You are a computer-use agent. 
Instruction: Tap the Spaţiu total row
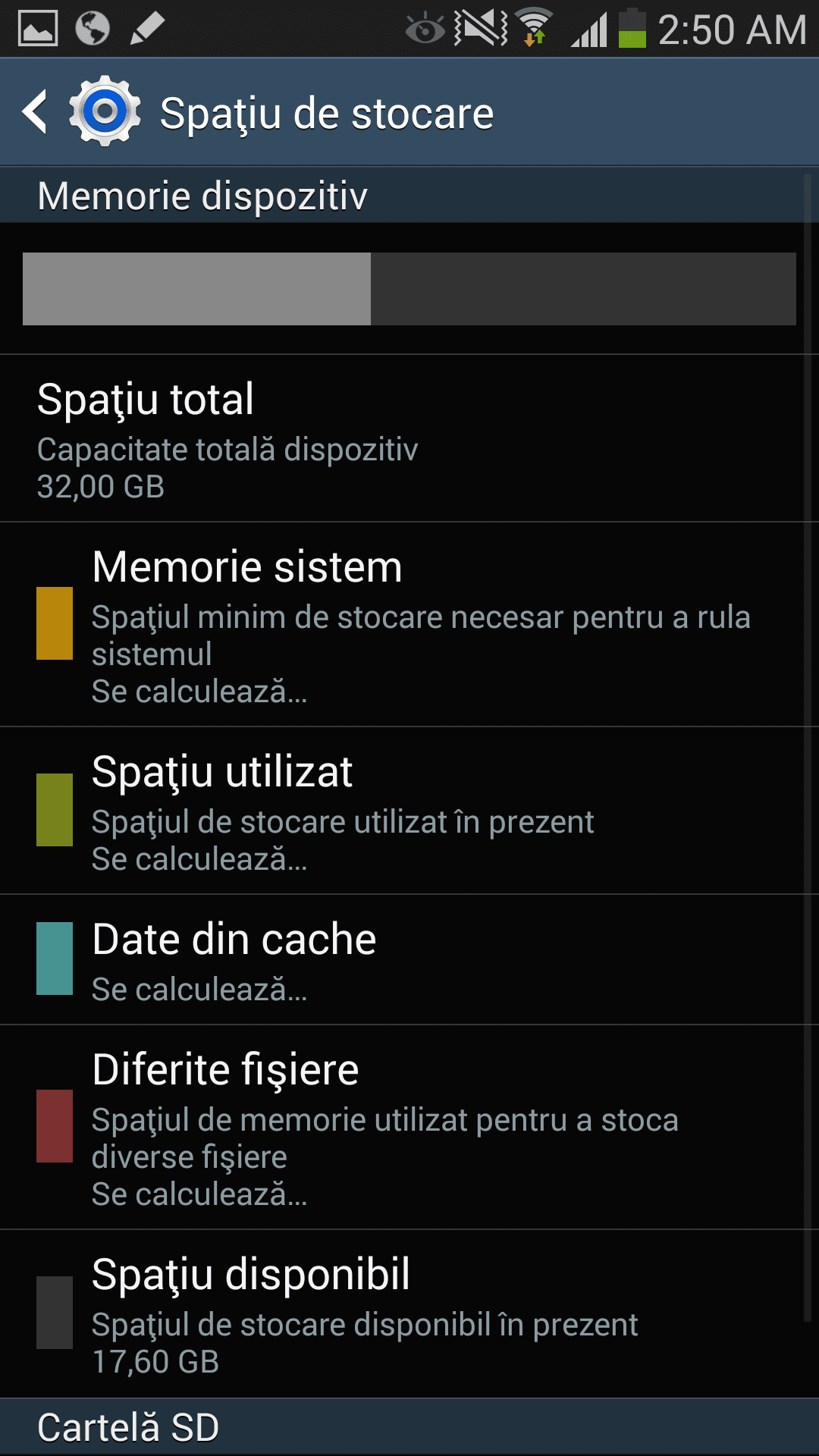pos(409,438)
